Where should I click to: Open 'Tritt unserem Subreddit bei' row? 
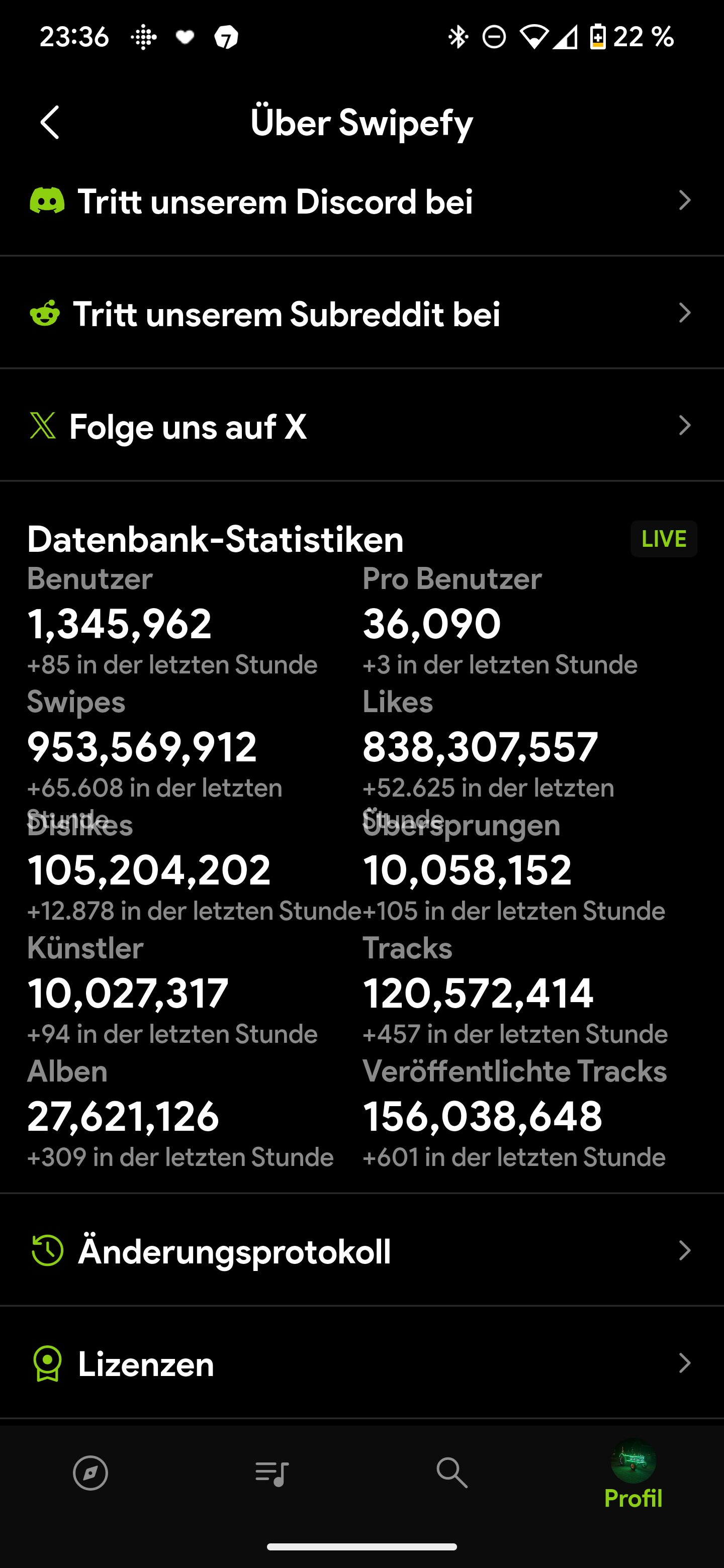point(361,314)
